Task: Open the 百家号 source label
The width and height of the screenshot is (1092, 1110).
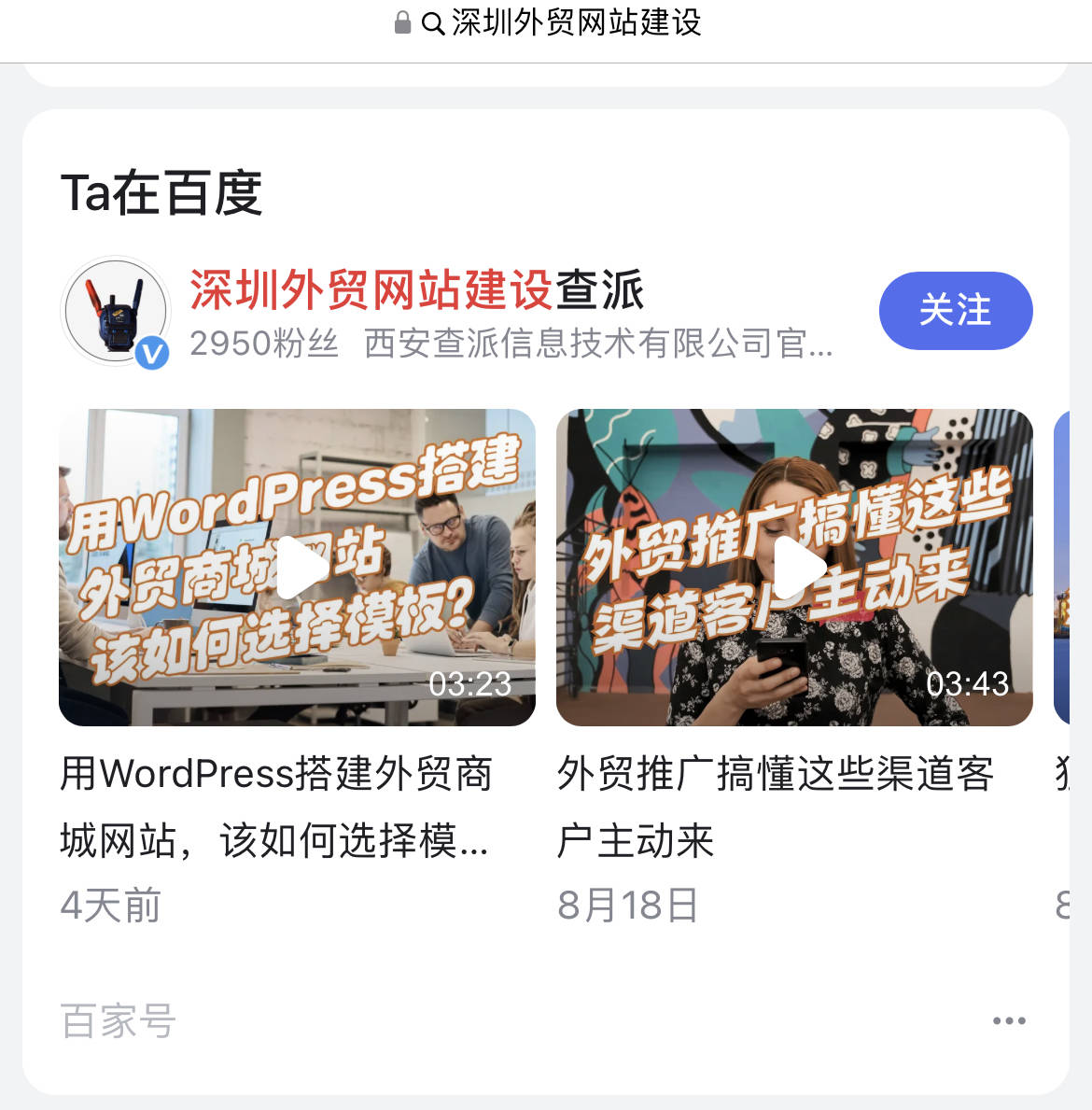Action: pos(119,1020)
